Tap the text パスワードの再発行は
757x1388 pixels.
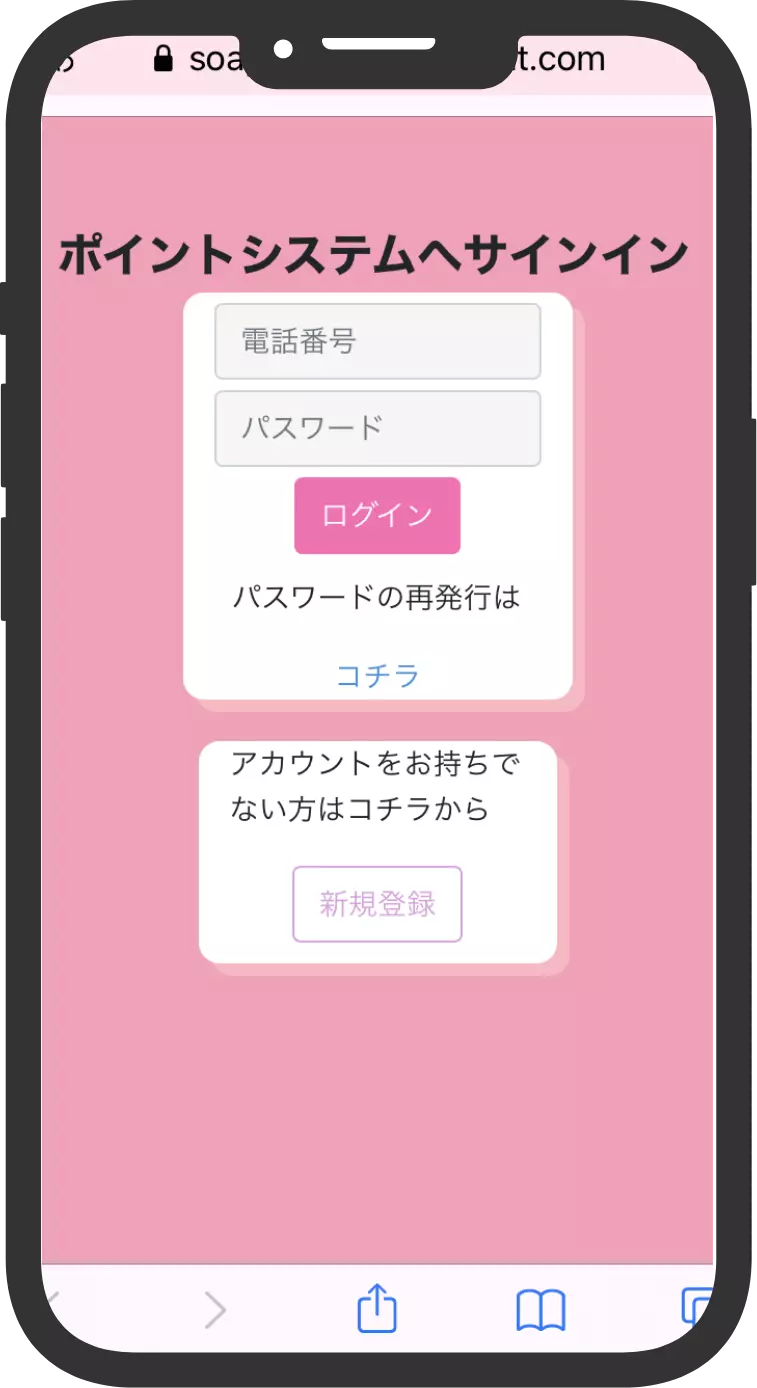pos(377,596)
